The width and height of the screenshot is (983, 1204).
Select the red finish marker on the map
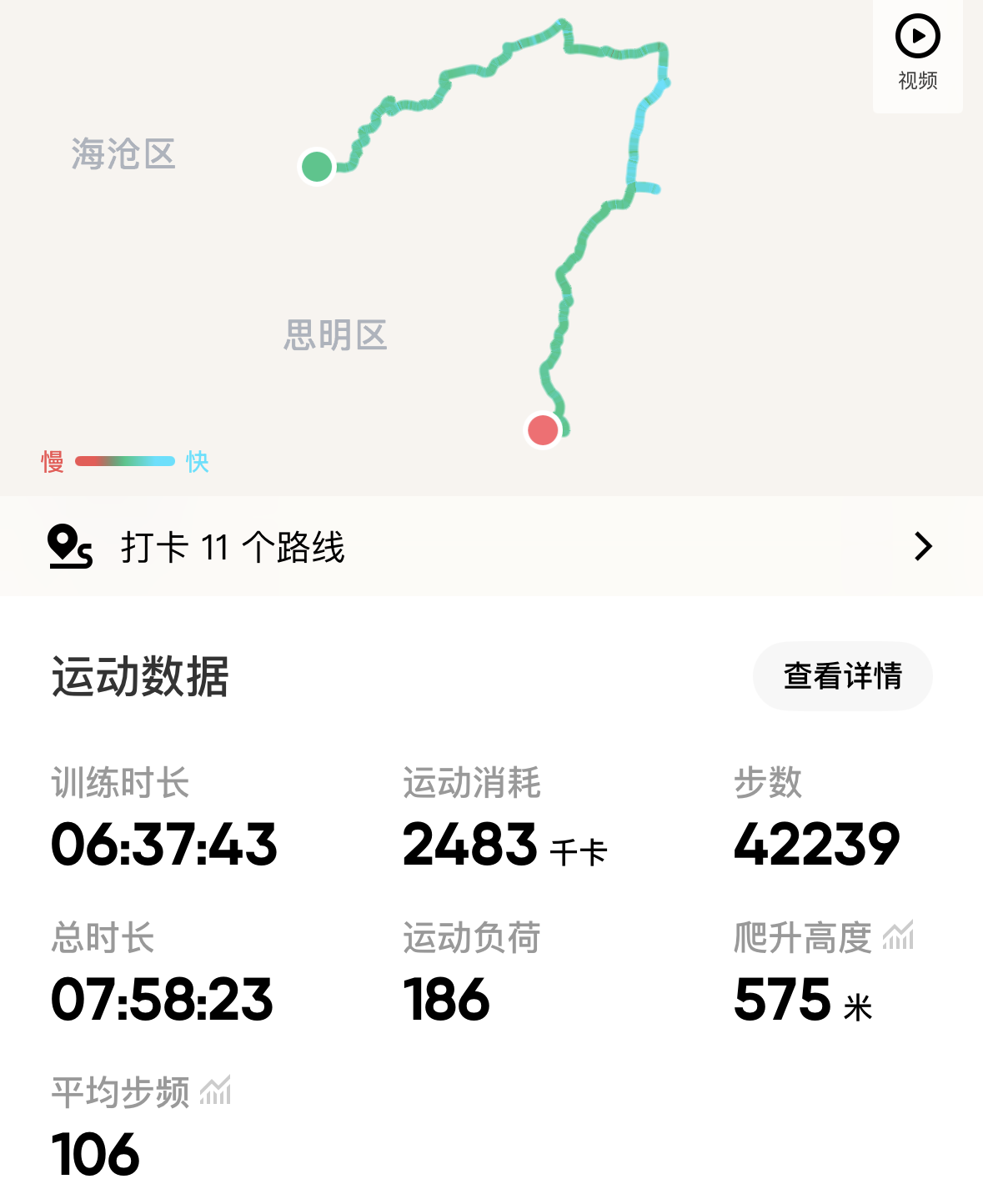point(543,430)
